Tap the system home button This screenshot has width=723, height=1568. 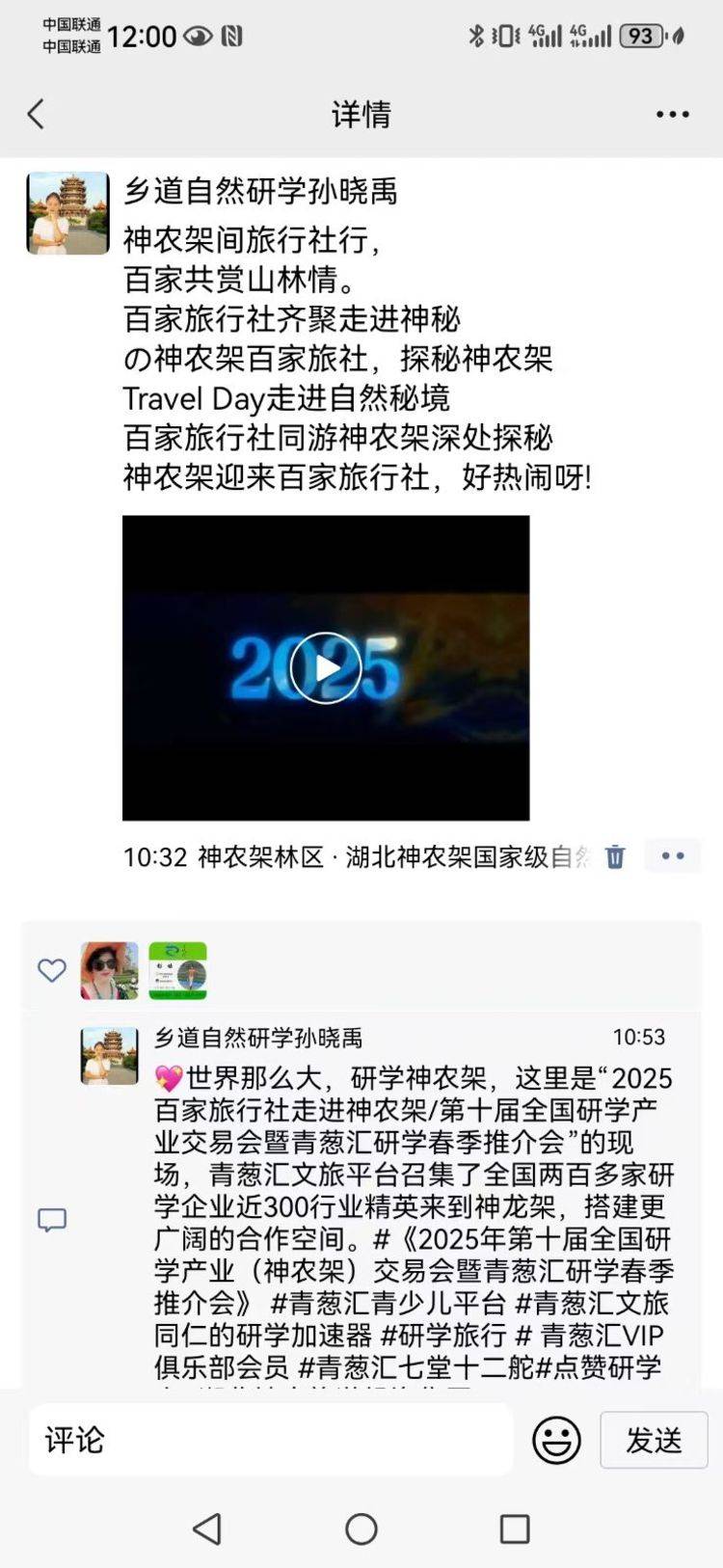coord(361,1528)
